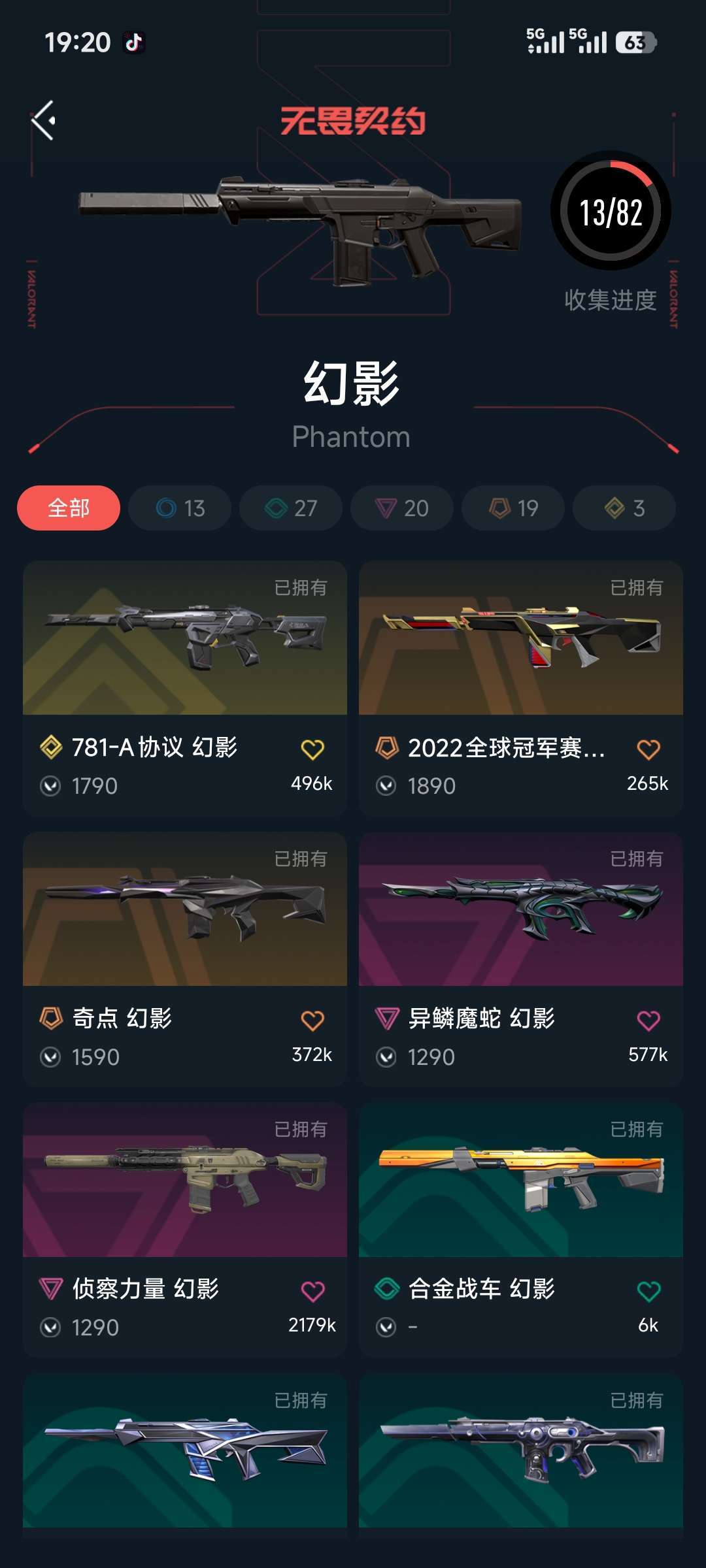This screenshot has width=706, height=1568.
Task: Tap the back arrow at top left
Action: 44,120
